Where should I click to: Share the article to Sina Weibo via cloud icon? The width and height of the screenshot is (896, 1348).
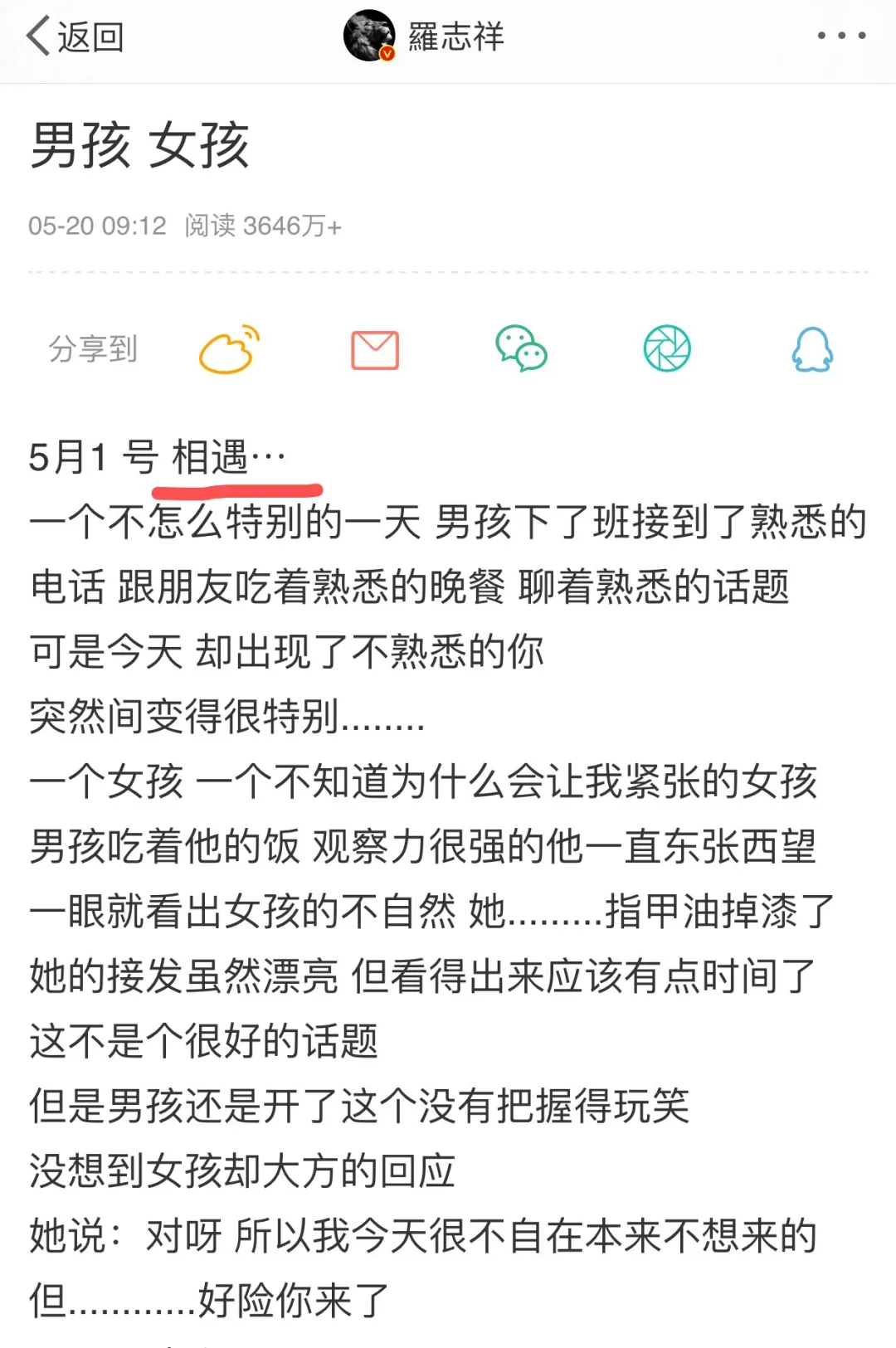[230, 350]
